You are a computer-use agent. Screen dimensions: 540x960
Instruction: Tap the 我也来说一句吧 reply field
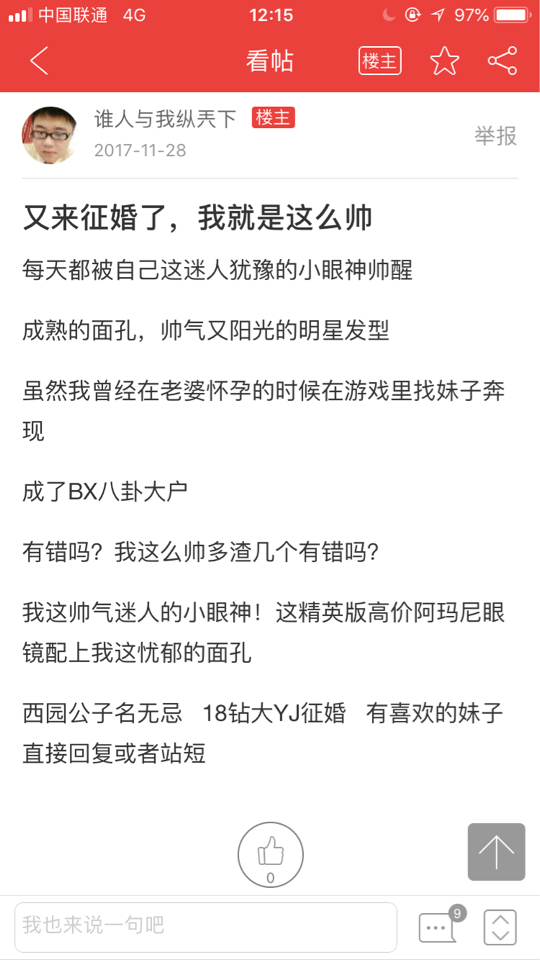[x=206, y=926]
